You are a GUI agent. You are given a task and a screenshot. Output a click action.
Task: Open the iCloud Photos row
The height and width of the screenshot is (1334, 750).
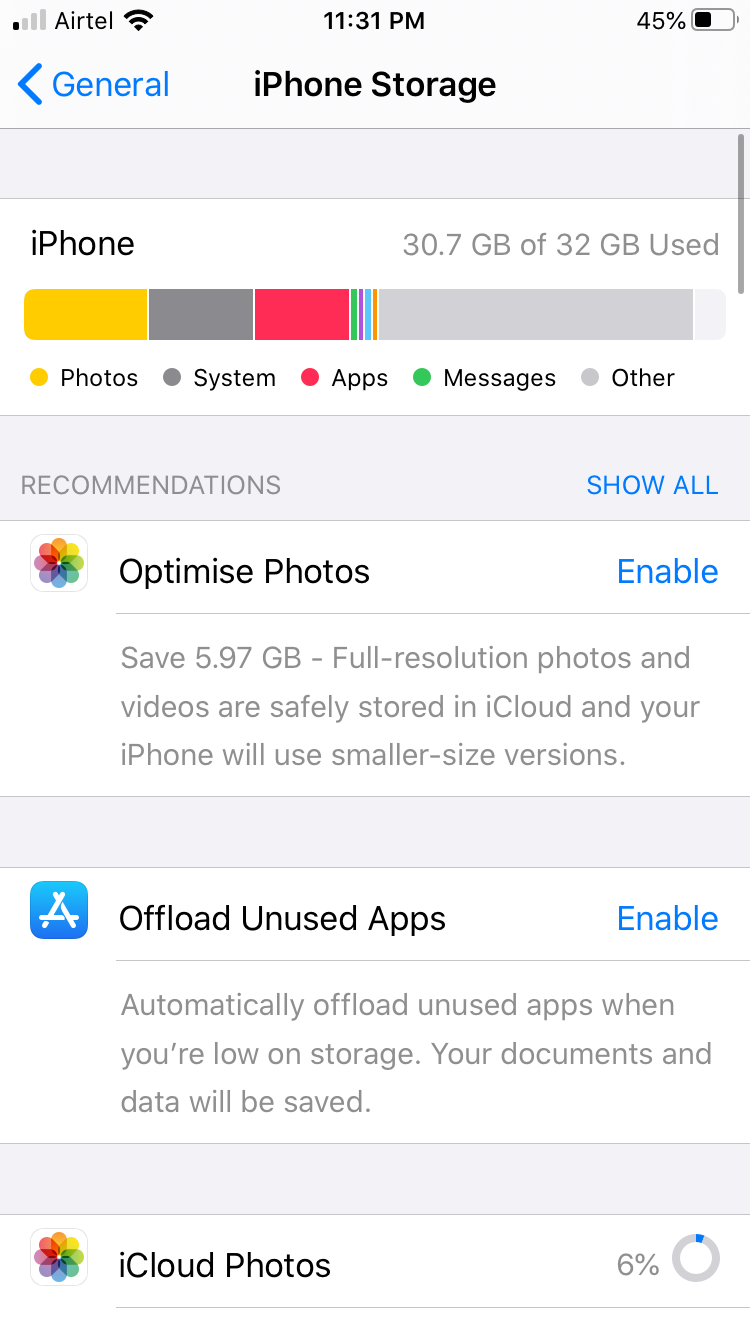coord(375,1264)
